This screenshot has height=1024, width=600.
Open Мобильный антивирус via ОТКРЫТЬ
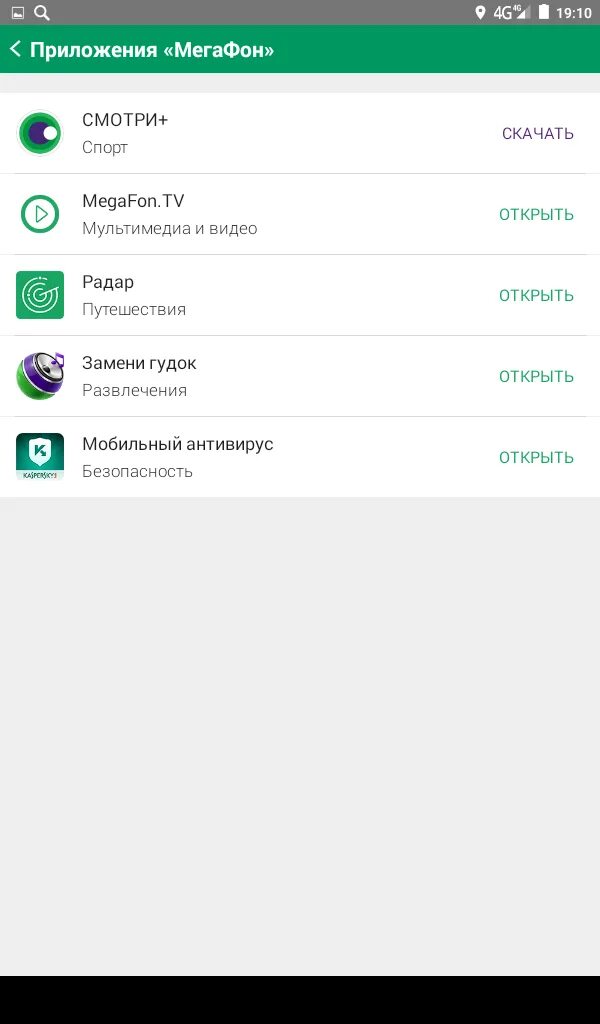(x=536, y=458)
